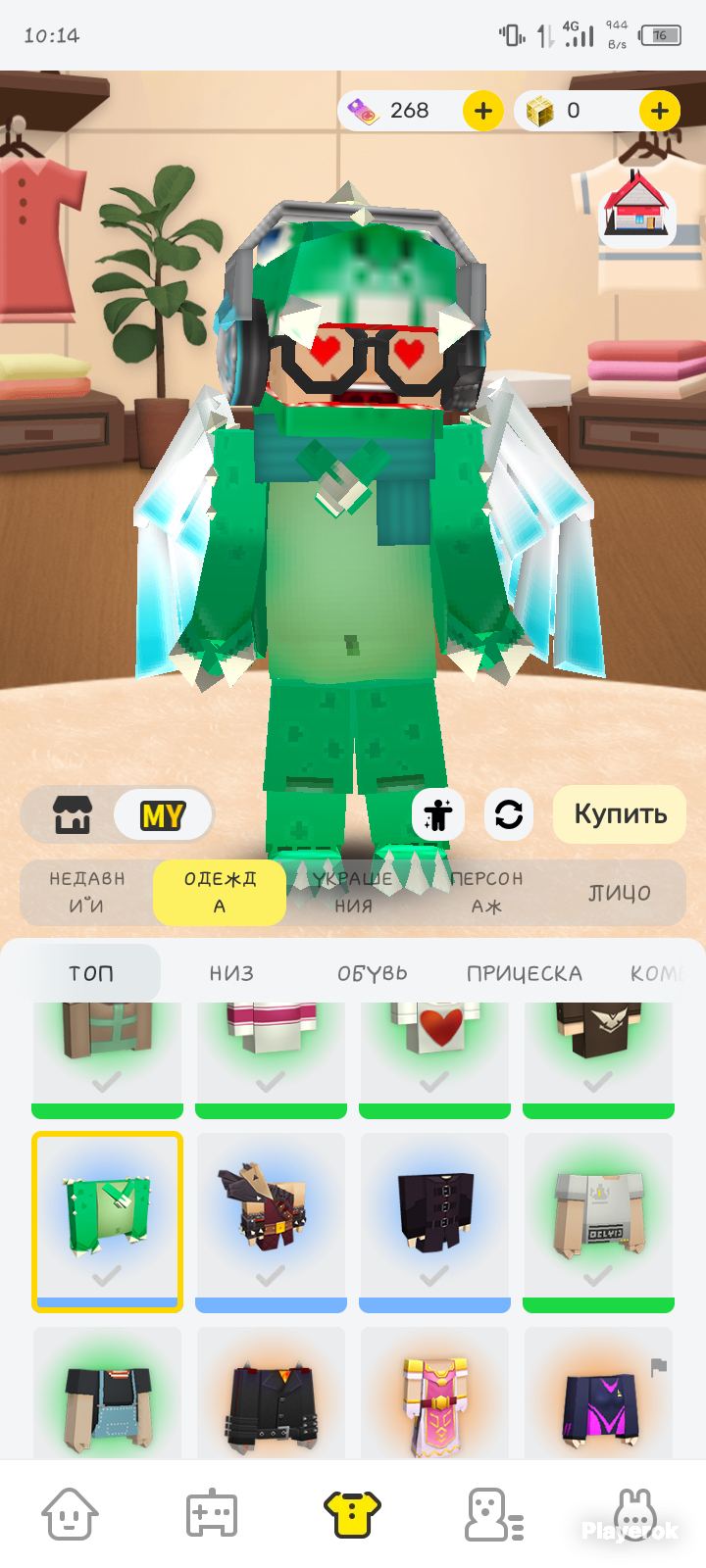Open the games controller tab
The height and width of the screenshot is (1568, 706).
click(212, 1514)
